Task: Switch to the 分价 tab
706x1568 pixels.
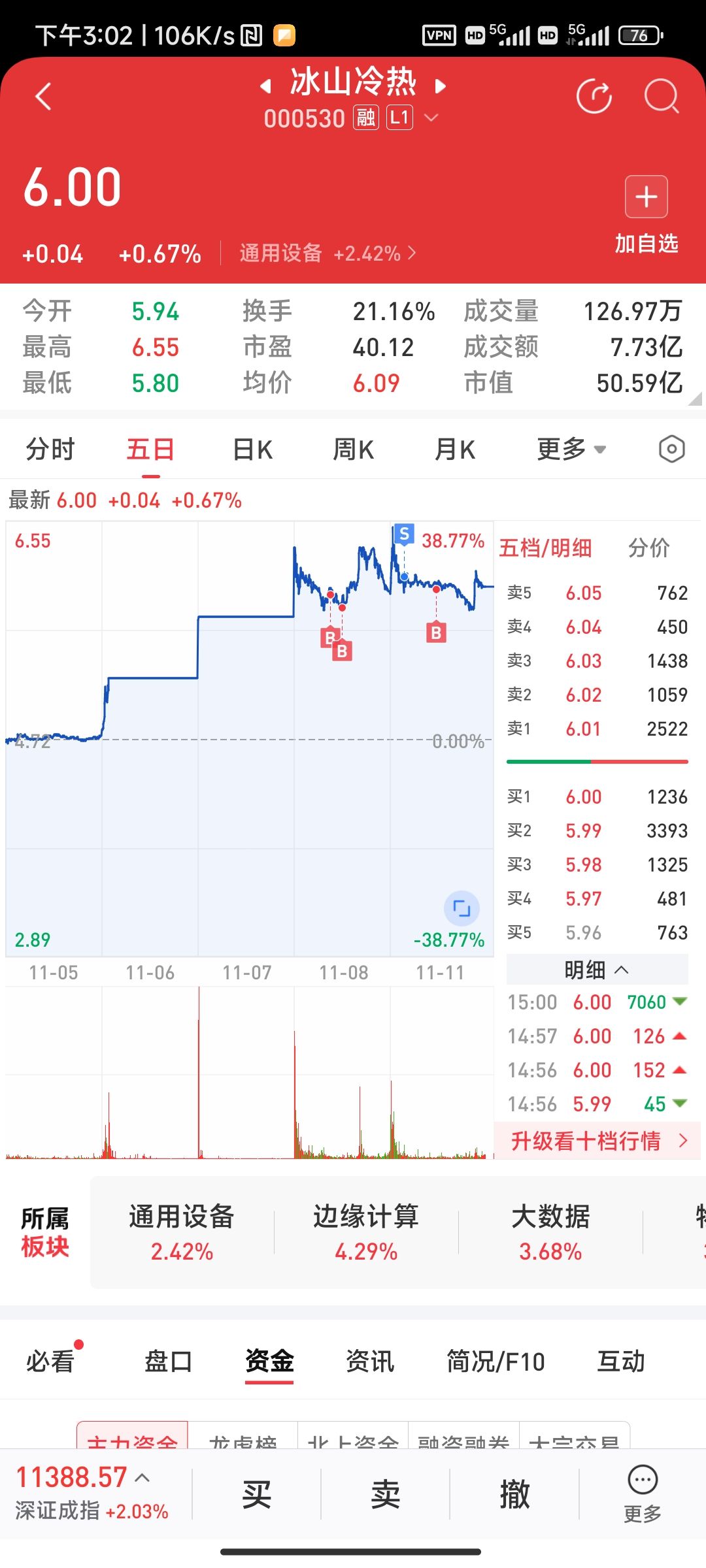Action: point(648,547)
